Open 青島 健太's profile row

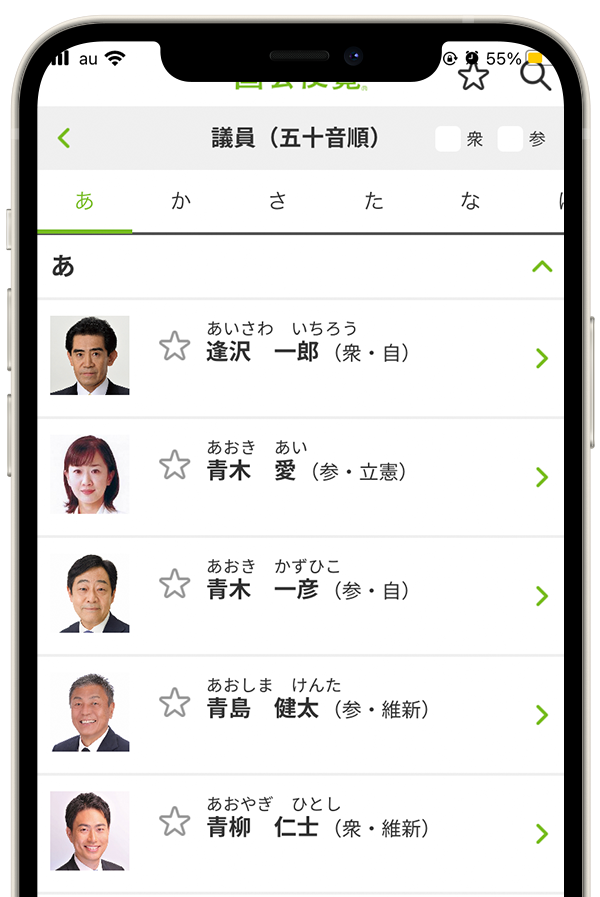(350, 714)
